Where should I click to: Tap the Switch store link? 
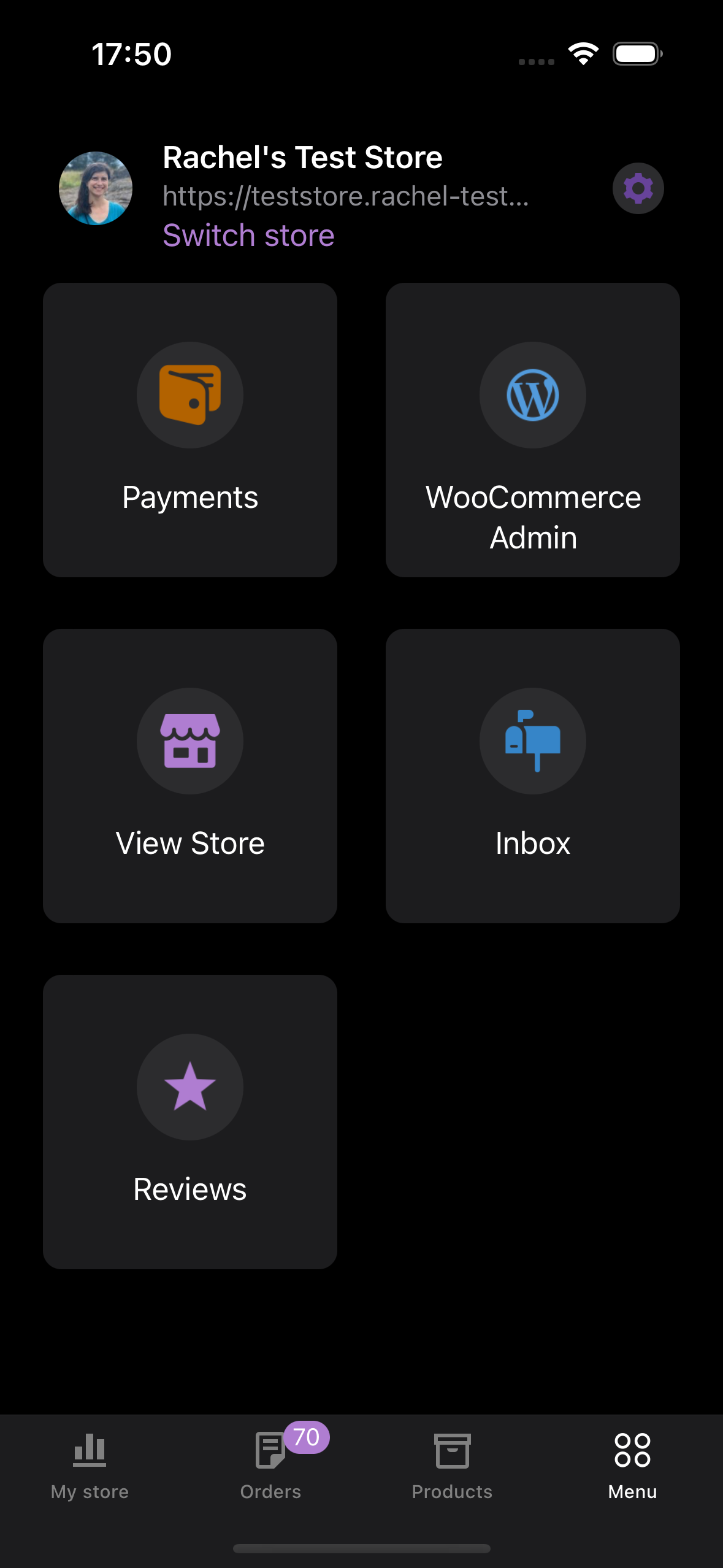point(248,236)
